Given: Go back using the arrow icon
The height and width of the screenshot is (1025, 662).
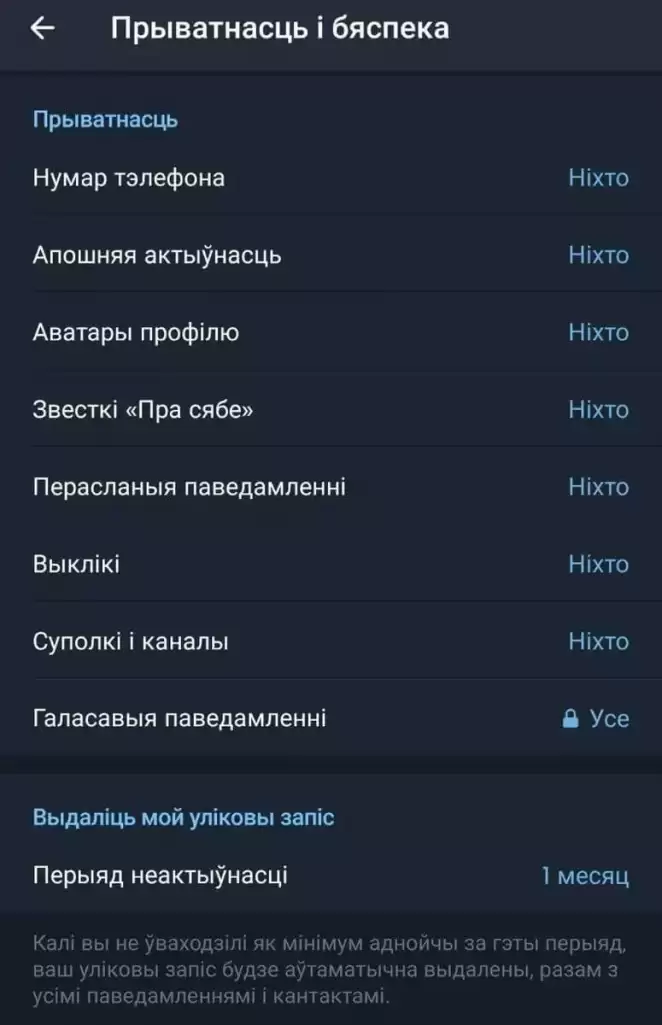Looking at the screenshot, I should (x=42, y=29).
